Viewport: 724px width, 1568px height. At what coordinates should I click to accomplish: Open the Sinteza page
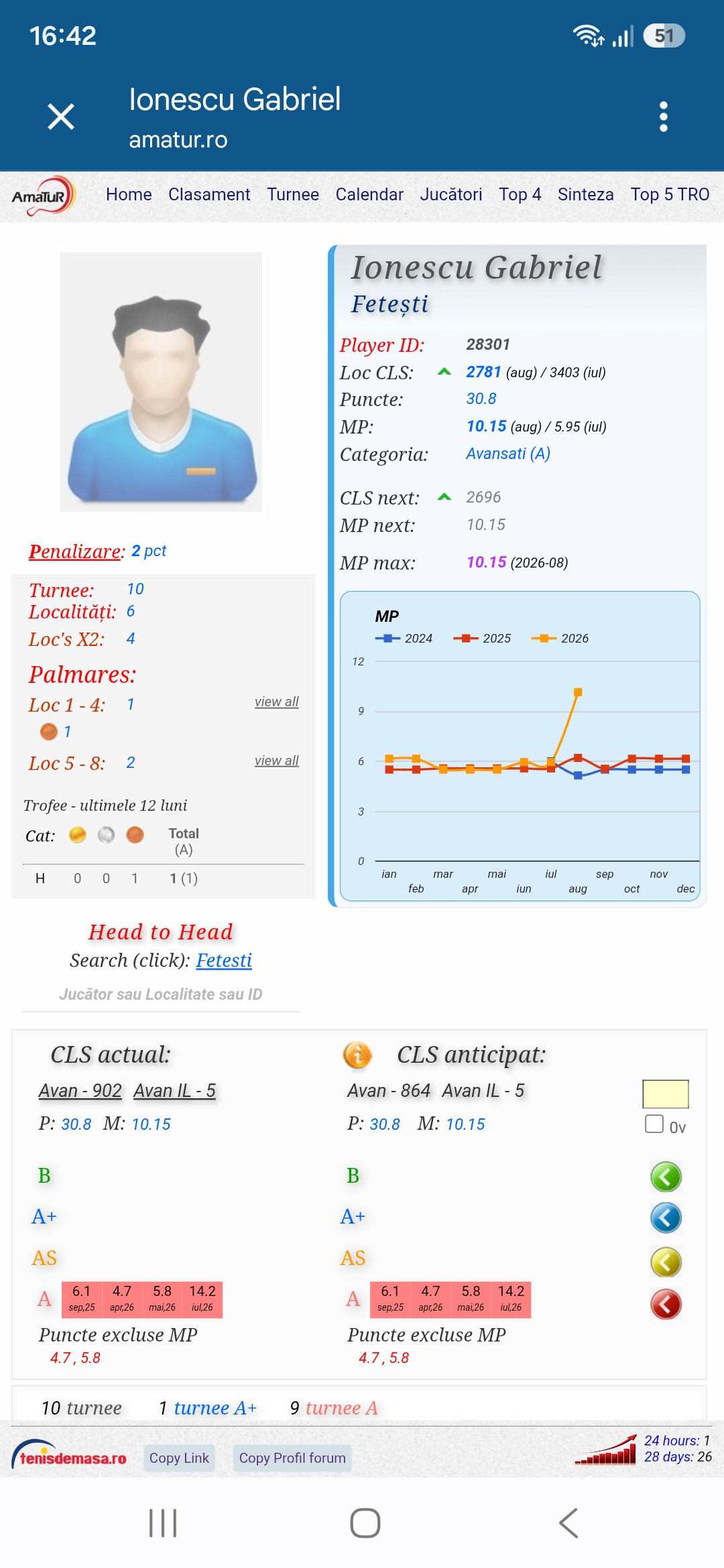(x=586, y=194)
